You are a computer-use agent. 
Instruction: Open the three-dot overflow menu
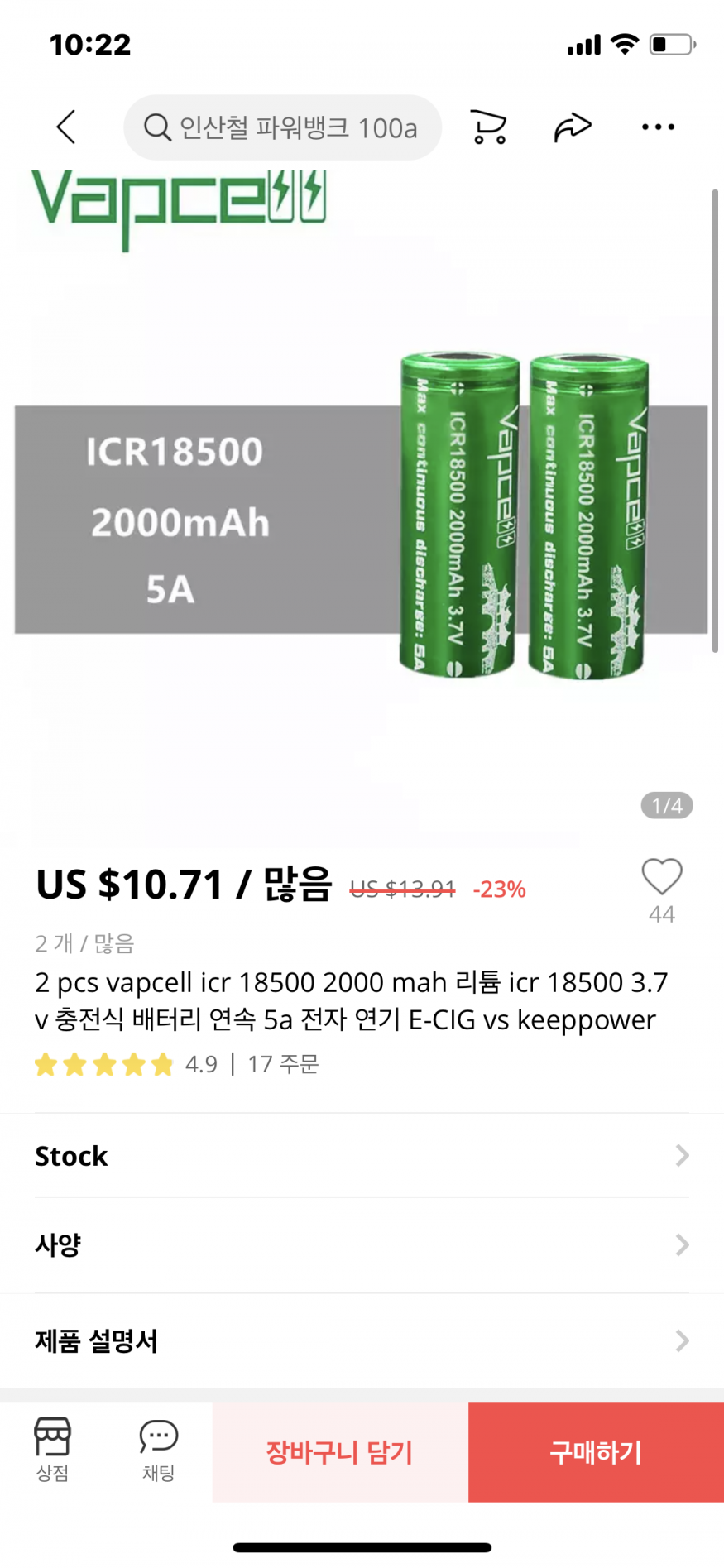658,127
